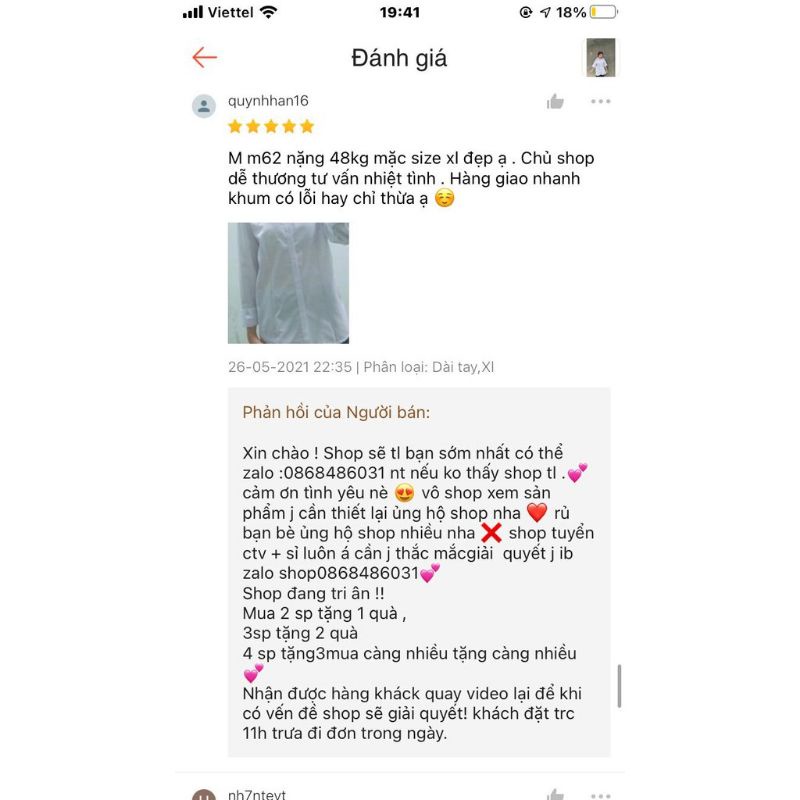Open overflow menu on quynhhan16's review

click(x=600, y=101)
